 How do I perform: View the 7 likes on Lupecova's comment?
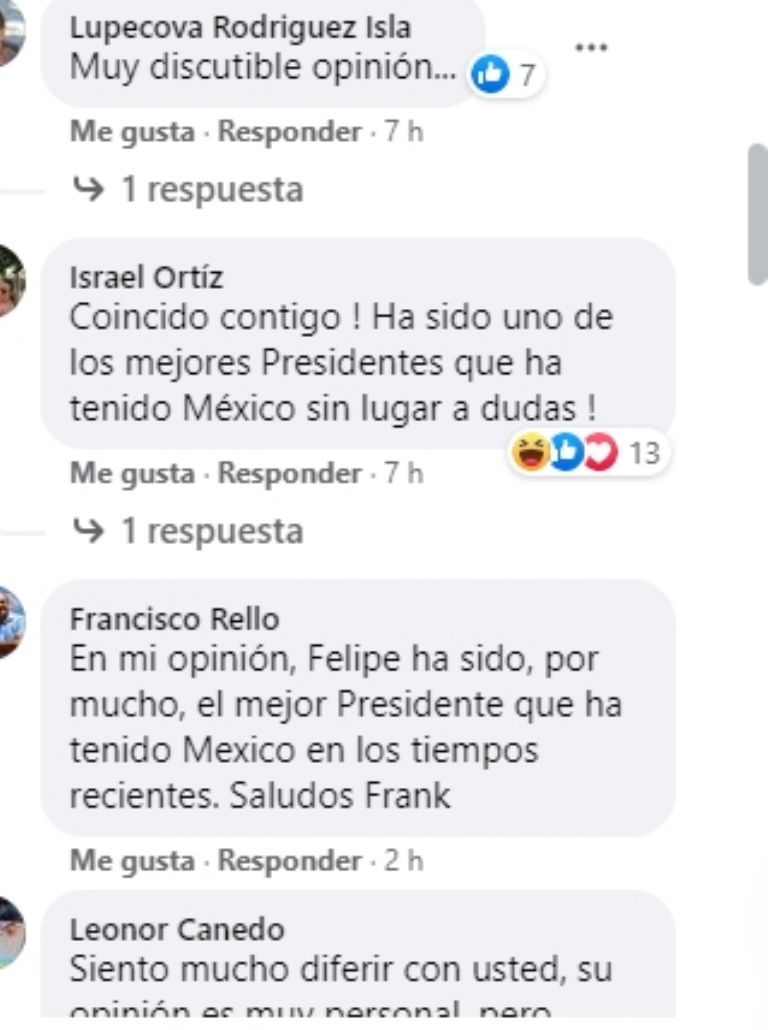click(x=507, y=74)
